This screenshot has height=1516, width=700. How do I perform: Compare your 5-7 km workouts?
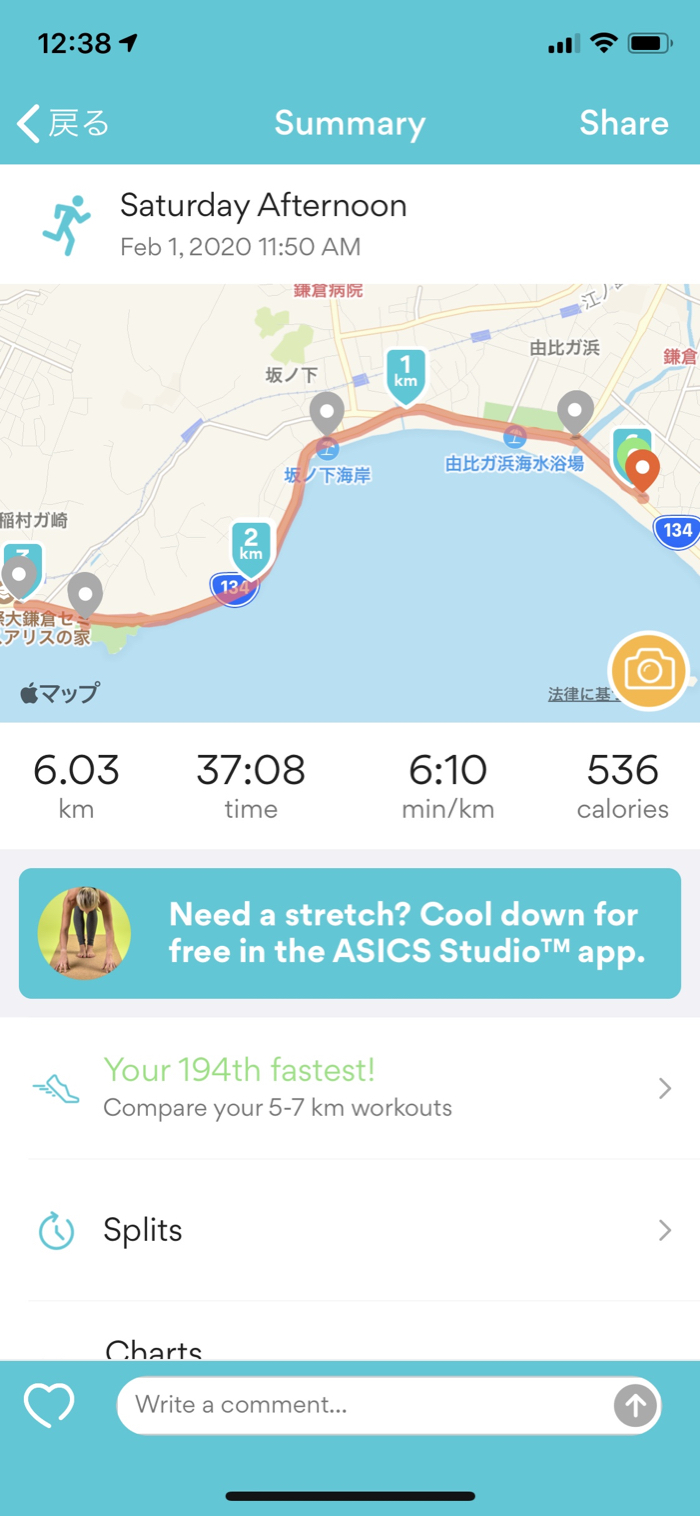350,1088
